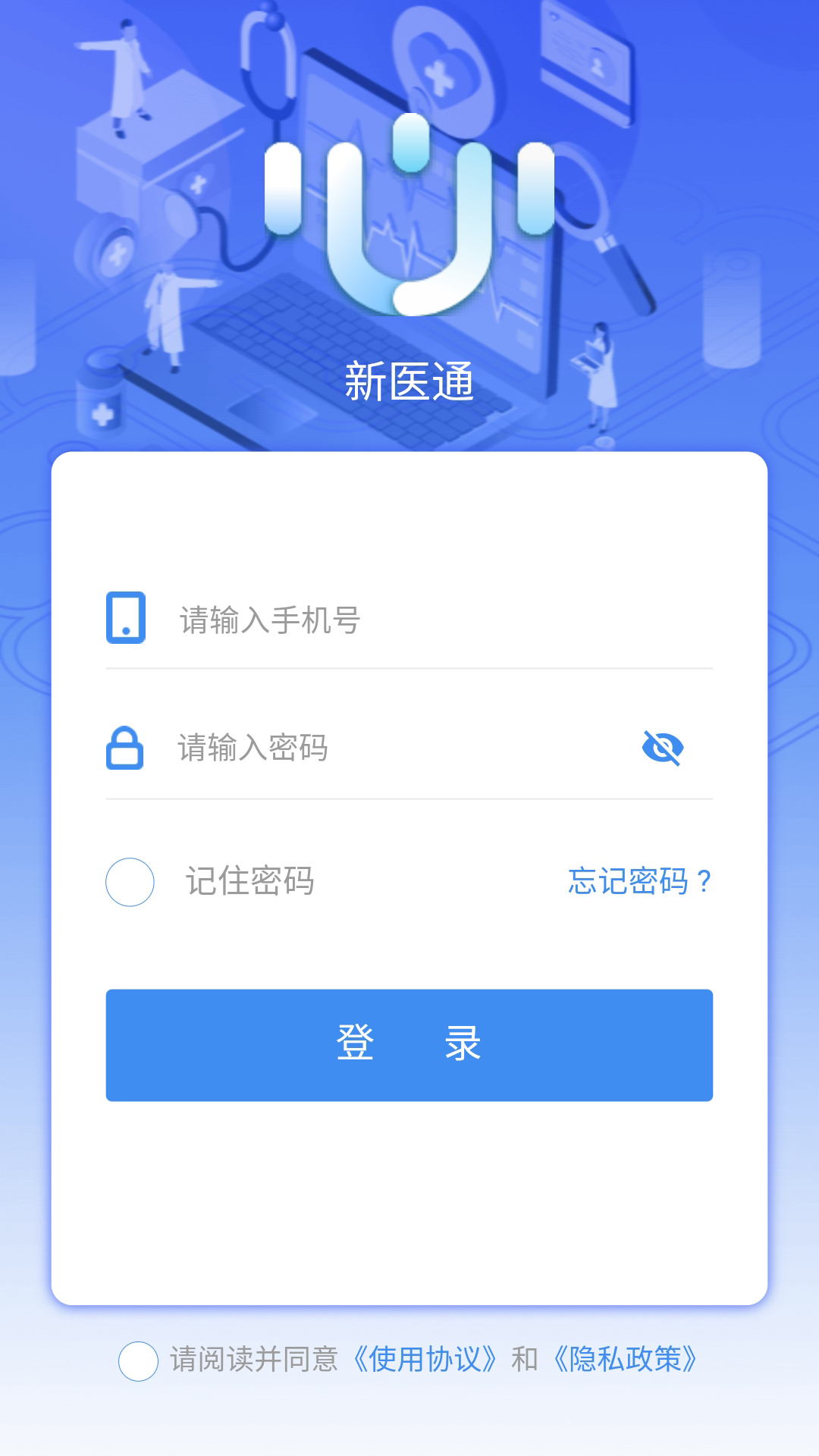The image size is (819, 1456).
Task: Toggle password visibility eye icon
Action: click(663, 748)
